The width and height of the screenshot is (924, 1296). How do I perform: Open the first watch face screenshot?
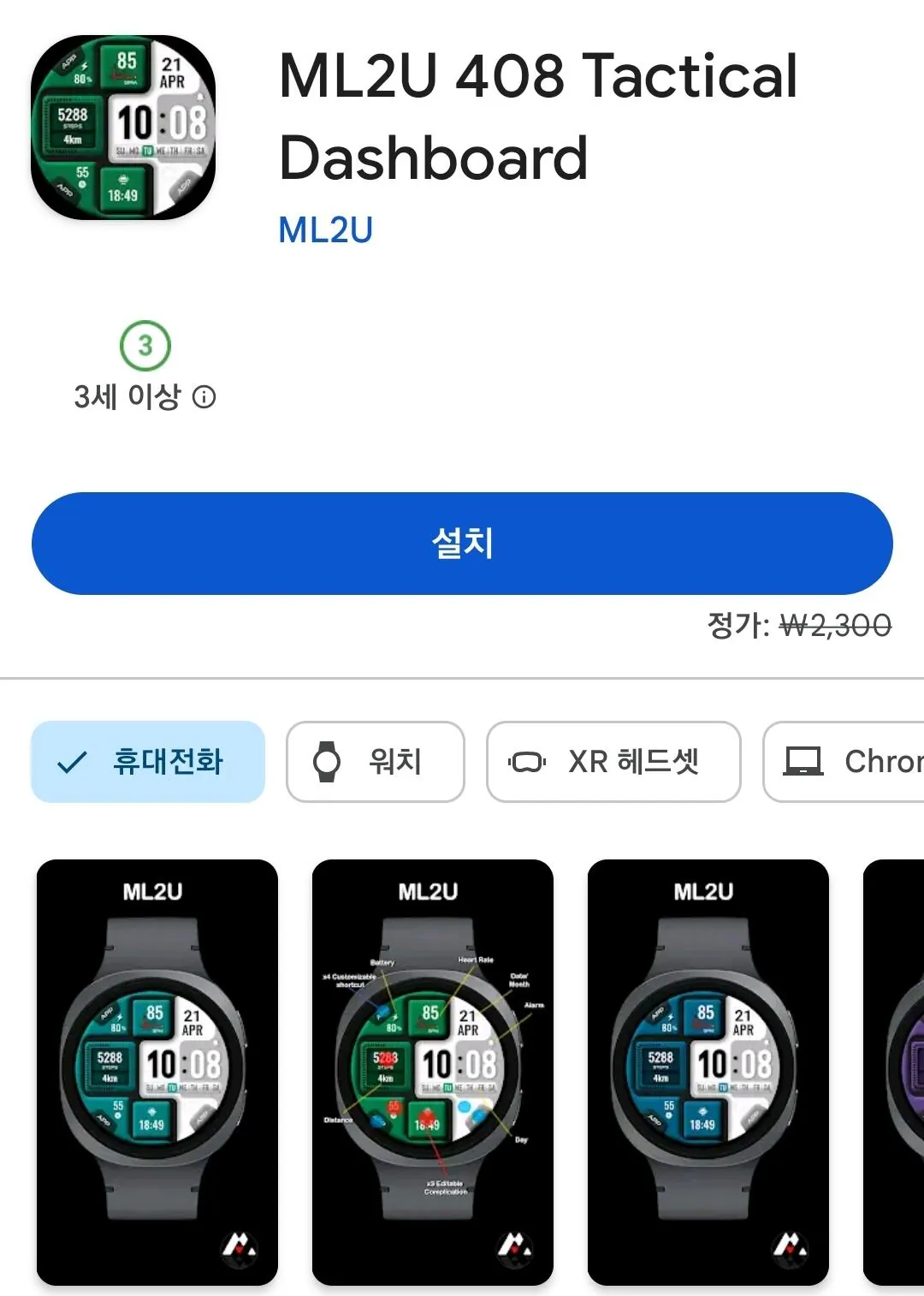point(157,1070)
